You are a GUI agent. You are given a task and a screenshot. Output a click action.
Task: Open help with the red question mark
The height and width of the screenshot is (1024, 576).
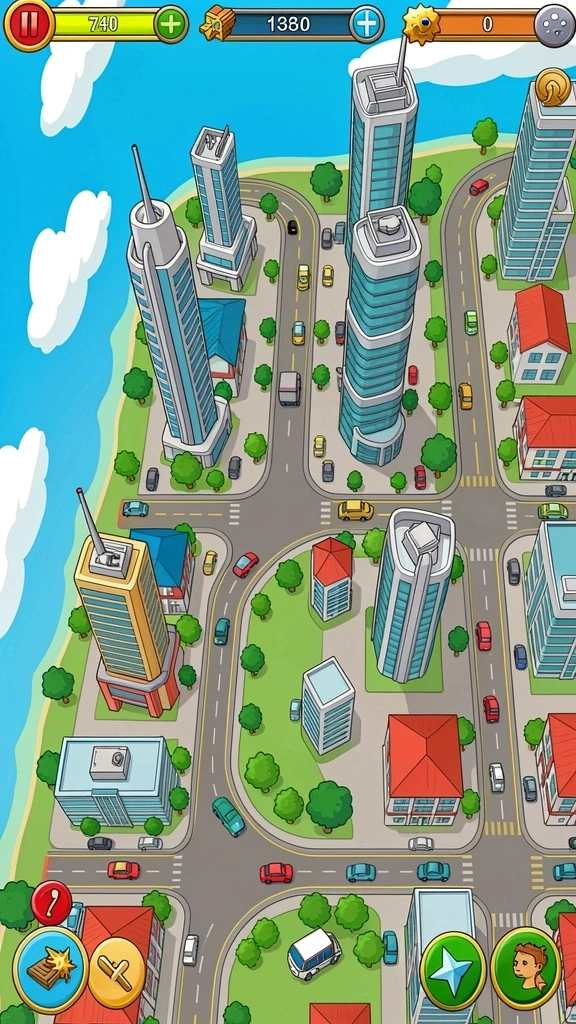pyautogui.click(x=52, y=904)
